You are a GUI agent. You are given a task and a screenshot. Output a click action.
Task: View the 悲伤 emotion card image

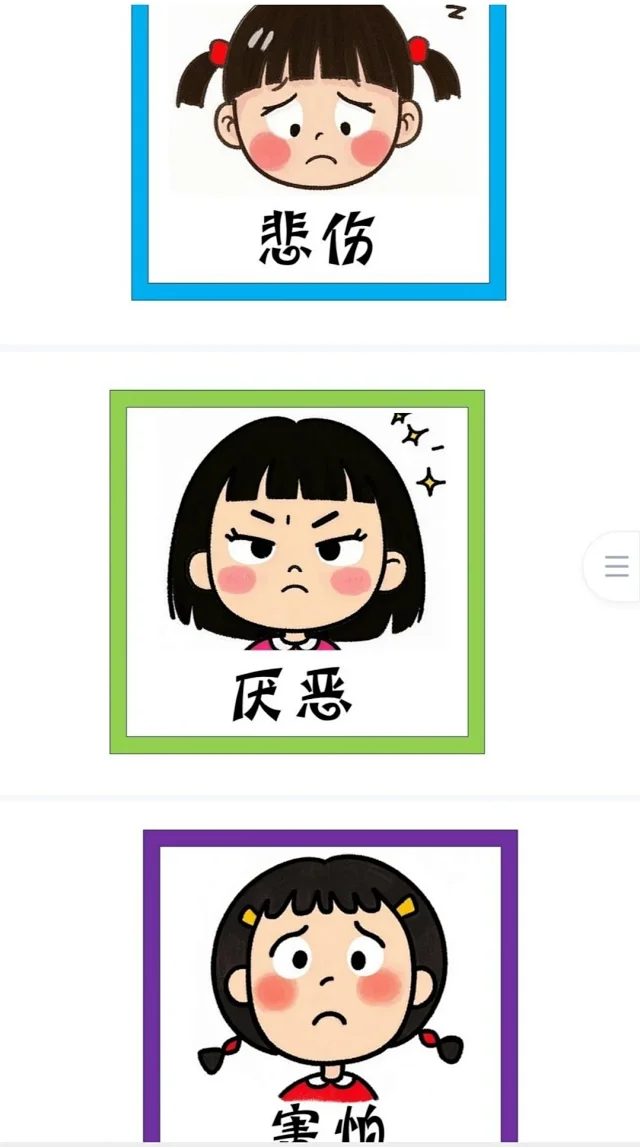(x=318, y=150)
